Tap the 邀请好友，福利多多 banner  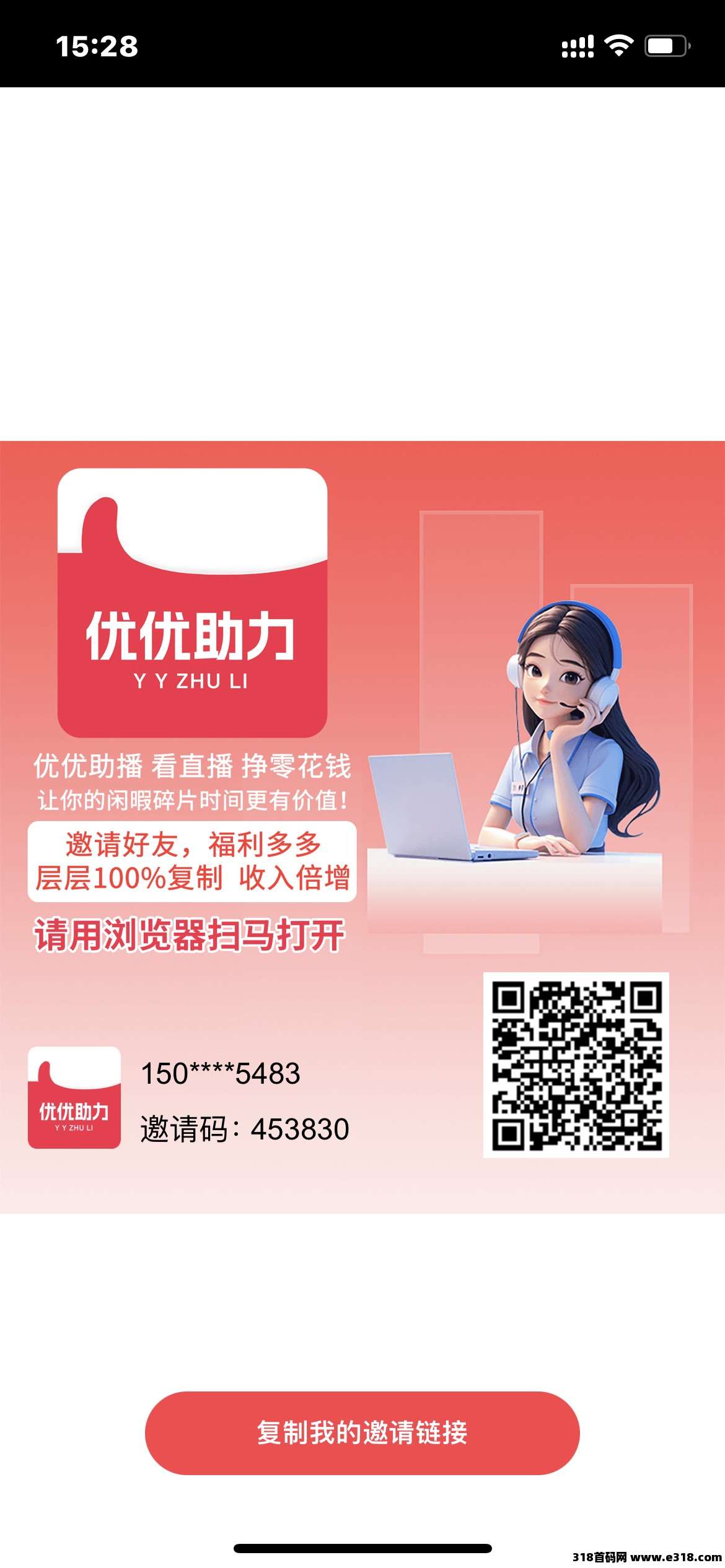point(192,845)
